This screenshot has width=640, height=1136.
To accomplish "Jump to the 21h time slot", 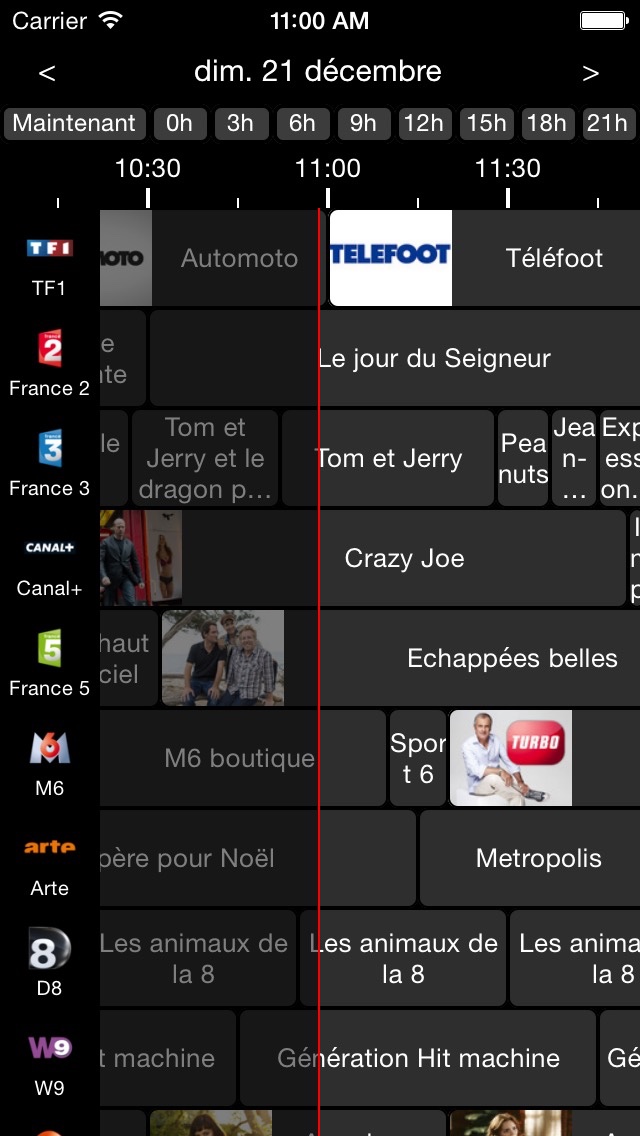I will point(607,123).
